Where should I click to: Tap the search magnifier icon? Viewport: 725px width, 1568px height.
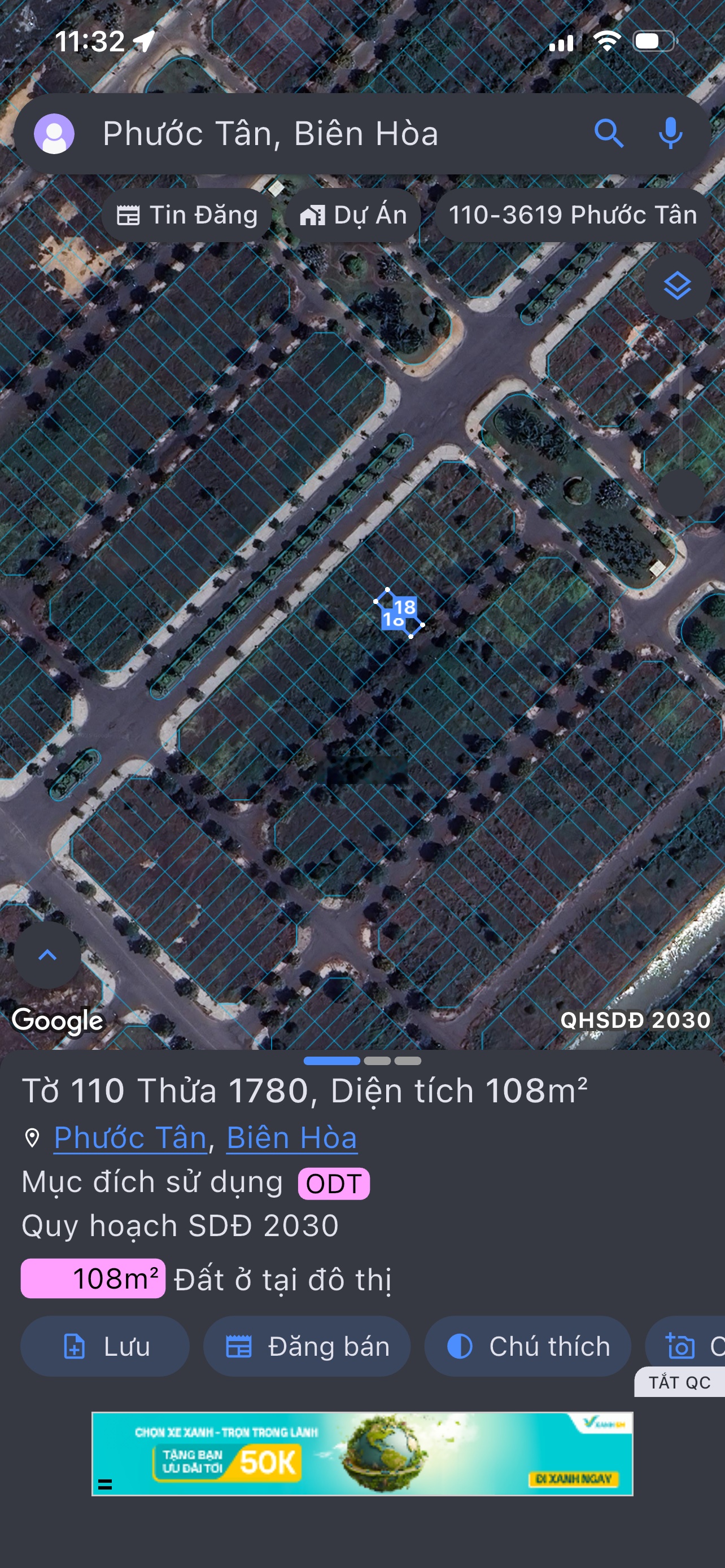coord(608,133)
